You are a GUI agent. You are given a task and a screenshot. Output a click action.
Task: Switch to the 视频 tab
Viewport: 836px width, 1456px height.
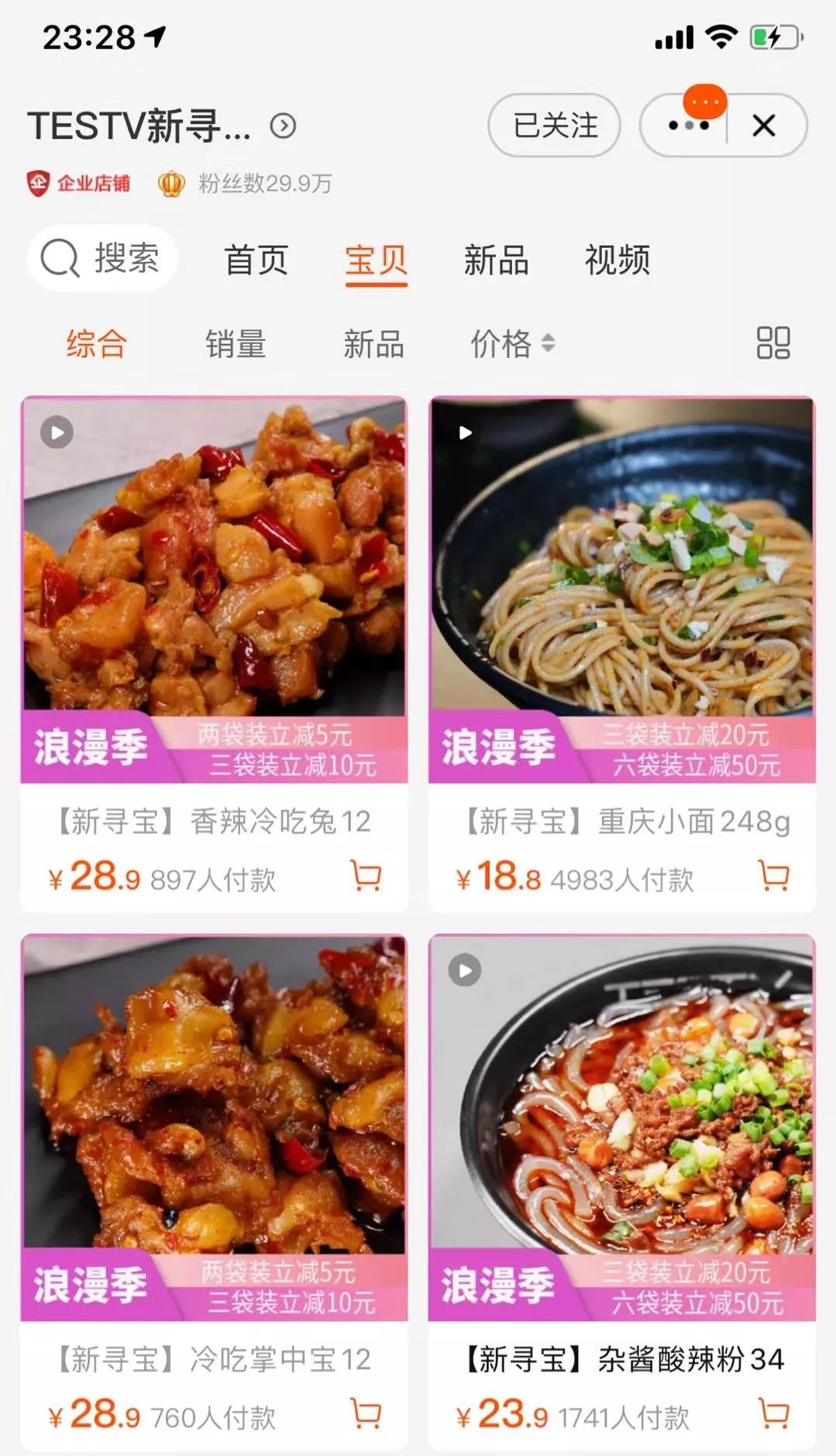pyautogui.click(x=616, y=261)
